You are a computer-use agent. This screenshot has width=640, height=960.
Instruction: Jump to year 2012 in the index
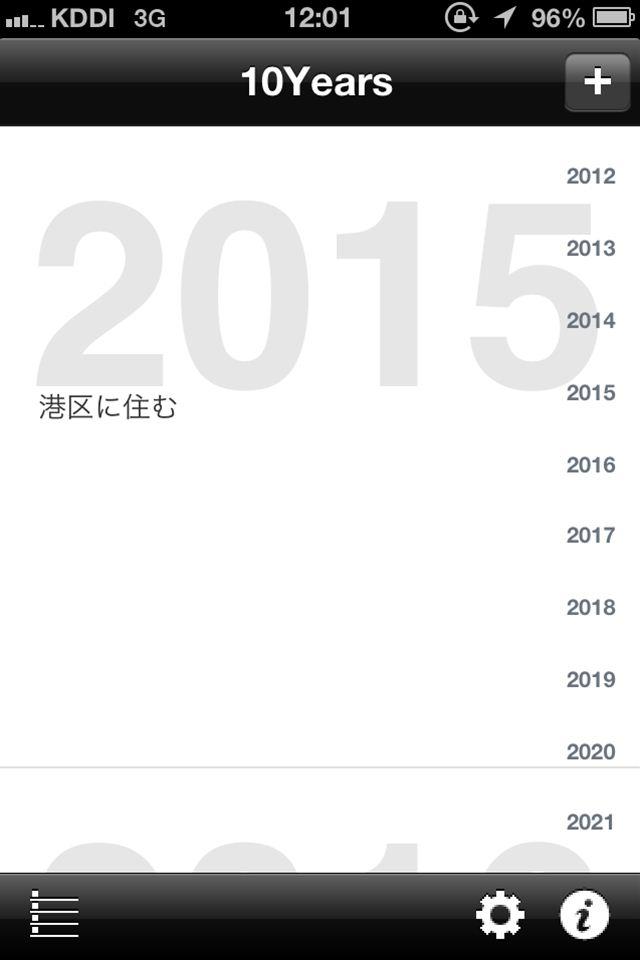pos(591,177)
